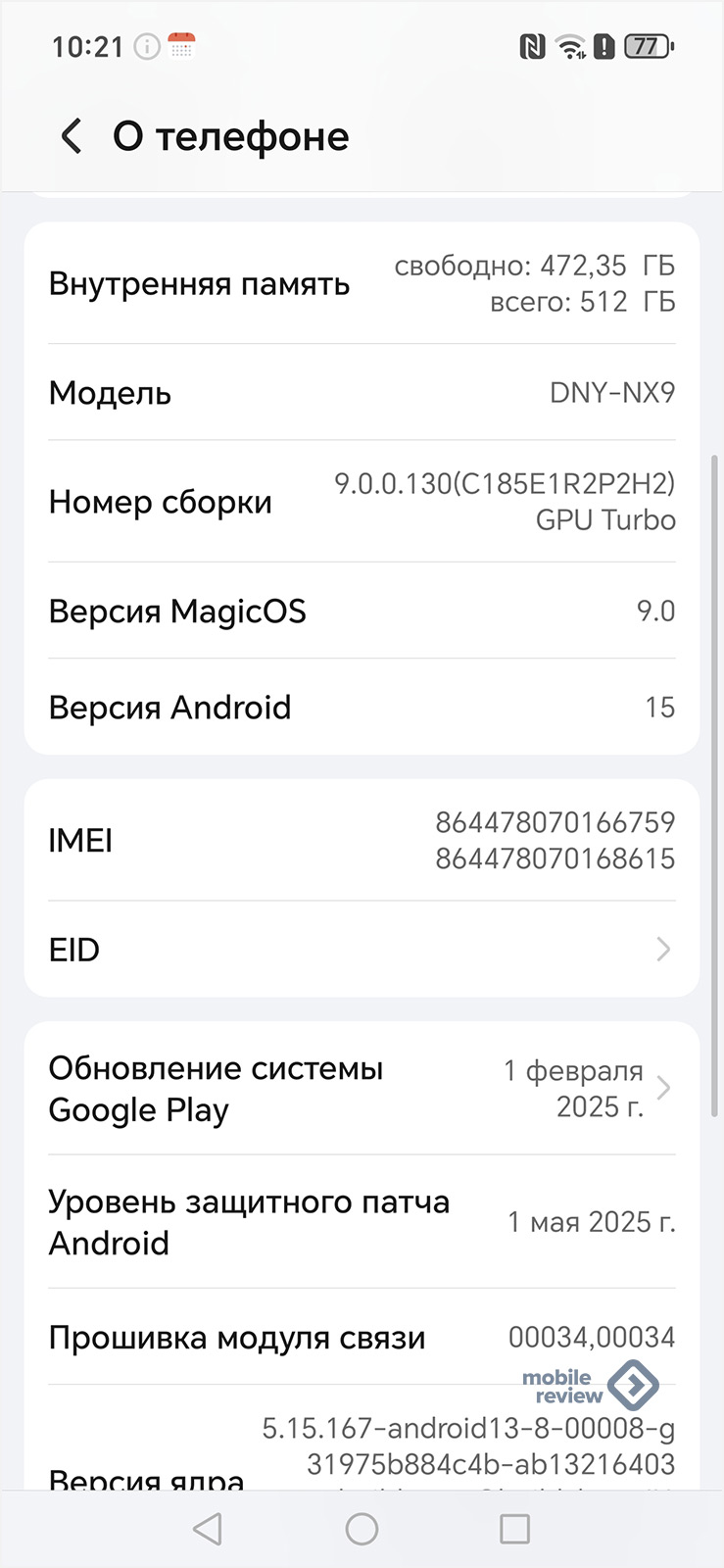
Task: Go to home via the circle button
Action: 362,1529
